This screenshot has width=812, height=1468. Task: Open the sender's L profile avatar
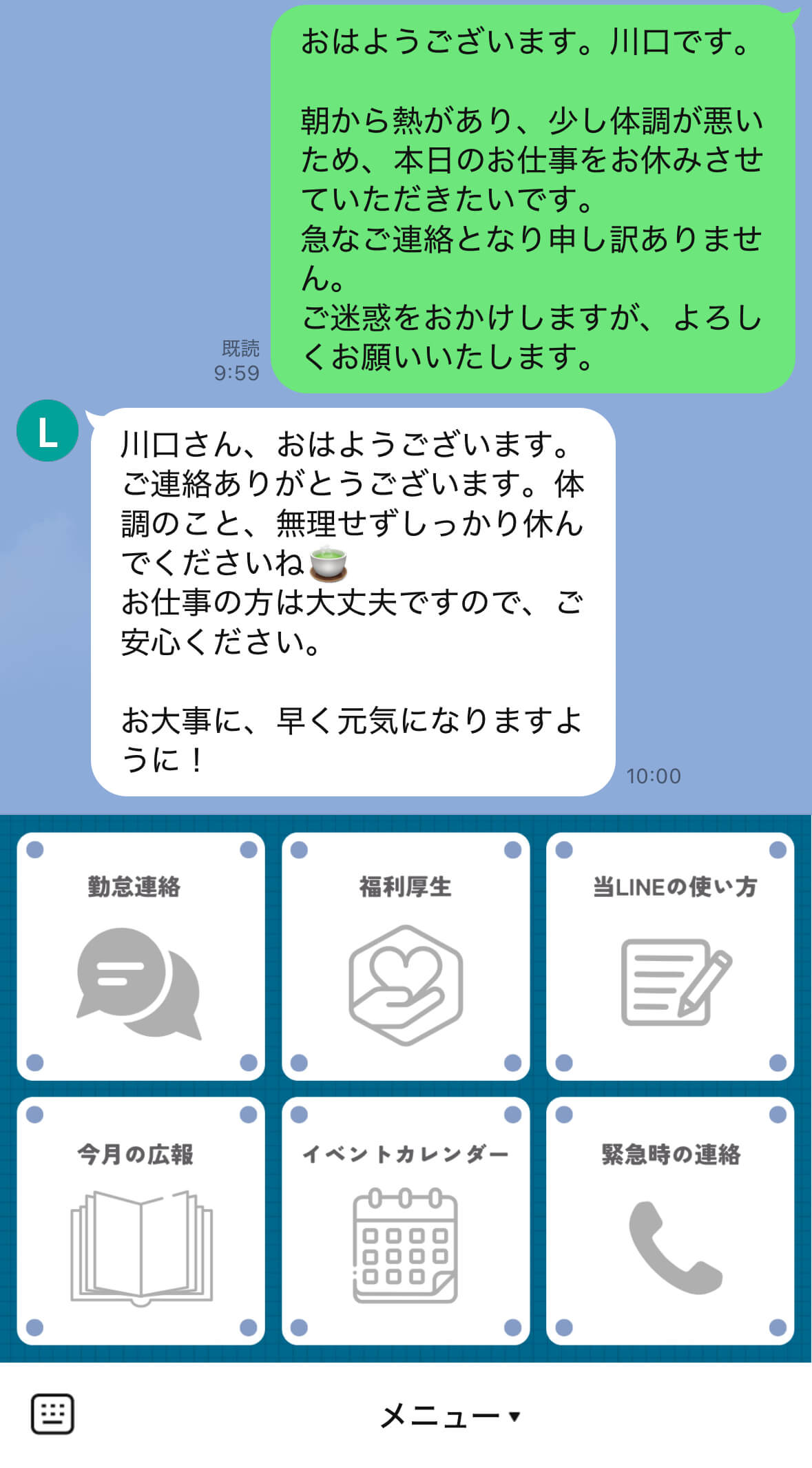[48, 431]
